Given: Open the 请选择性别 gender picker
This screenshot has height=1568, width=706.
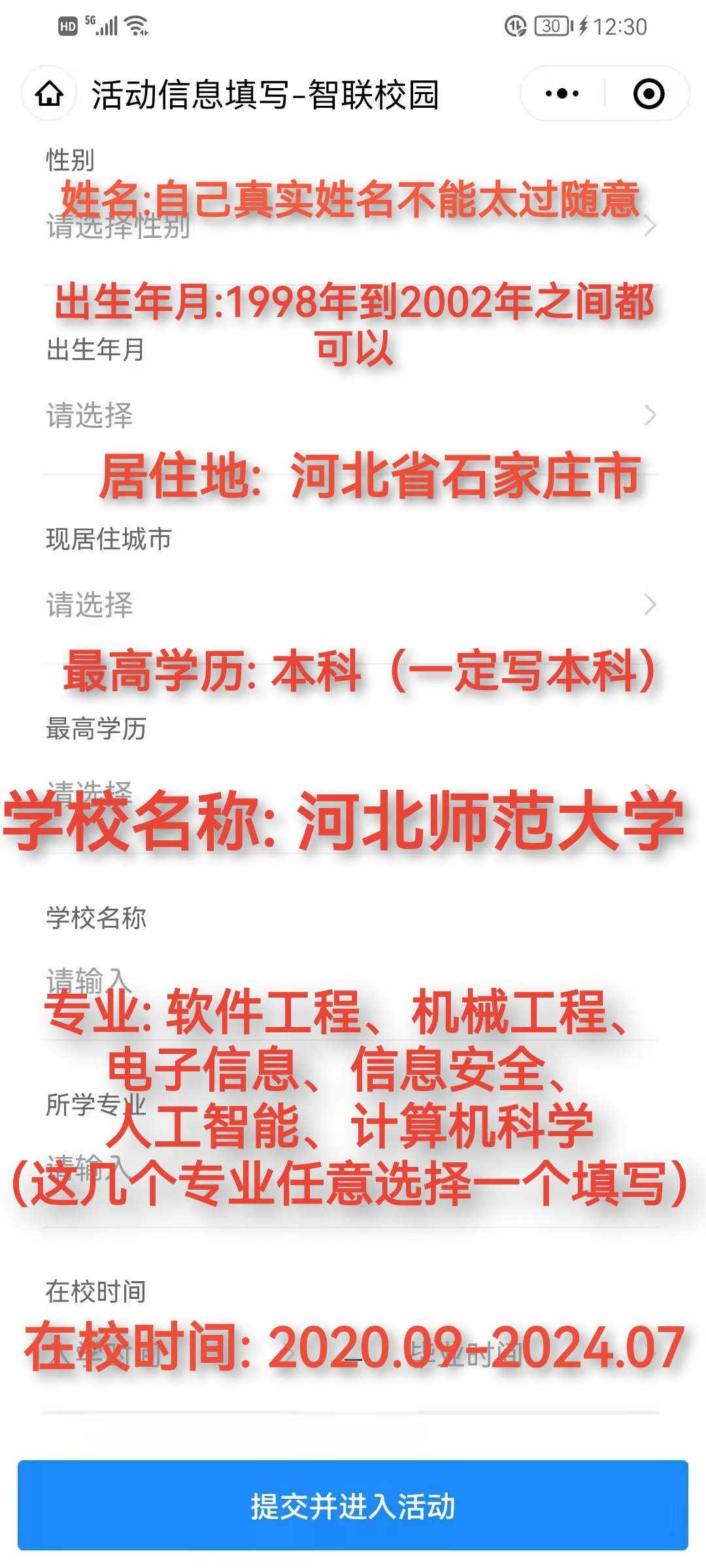Looking at the screenshot, I should tap(352, 227).
